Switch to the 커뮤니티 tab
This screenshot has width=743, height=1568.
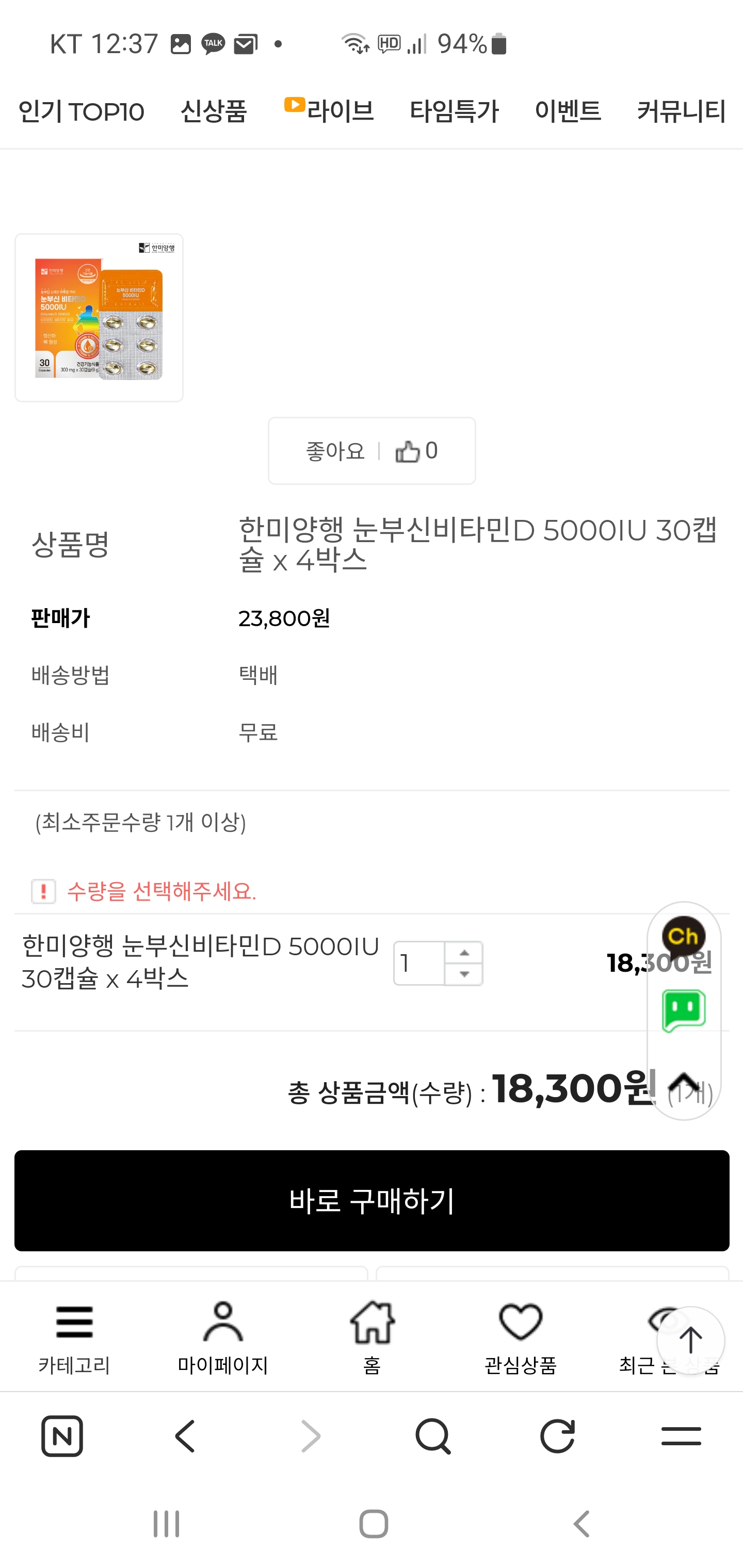tap(681, 111)
